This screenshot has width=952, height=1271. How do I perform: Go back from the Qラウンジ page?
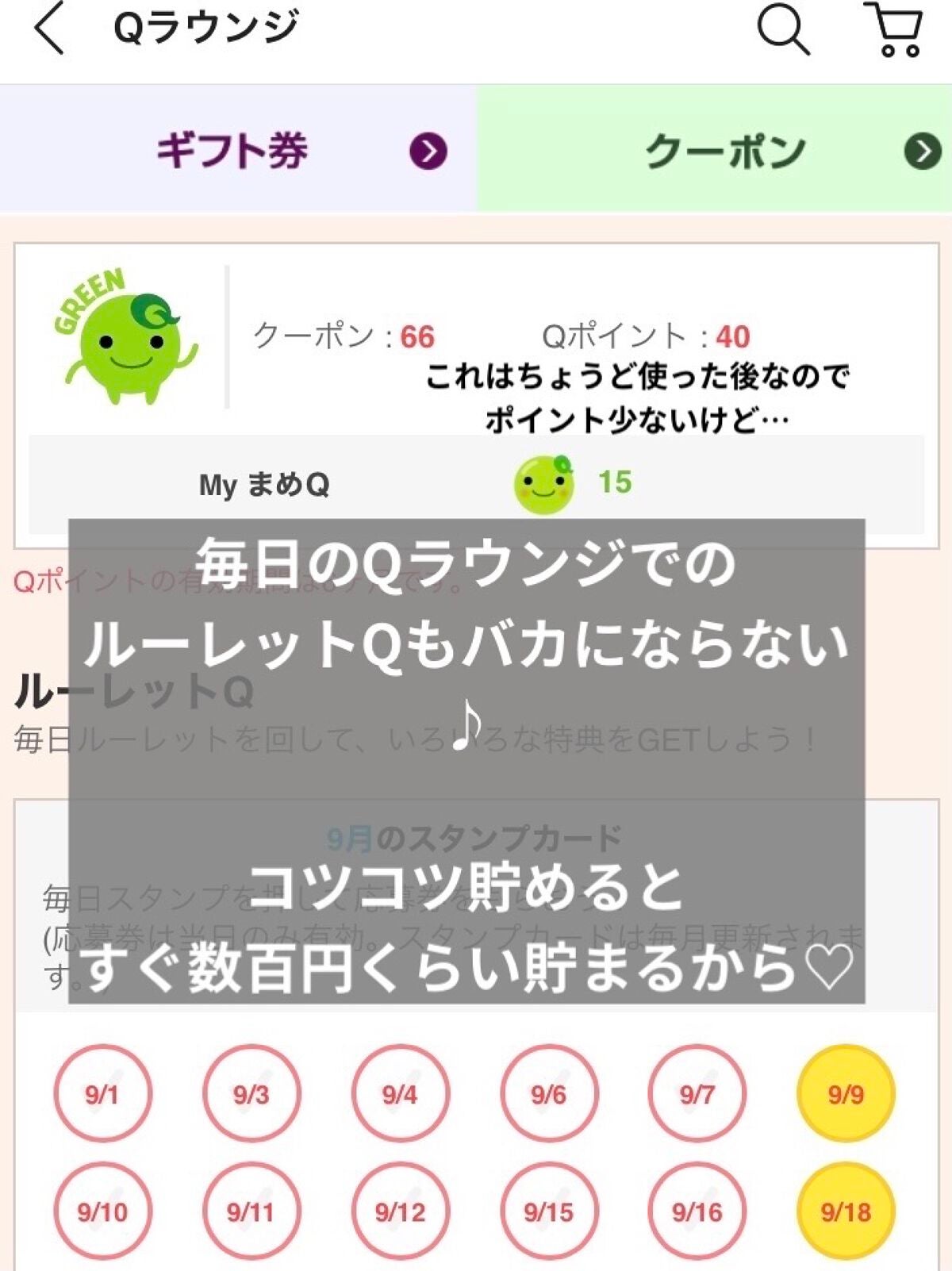(x=49, y=30)
